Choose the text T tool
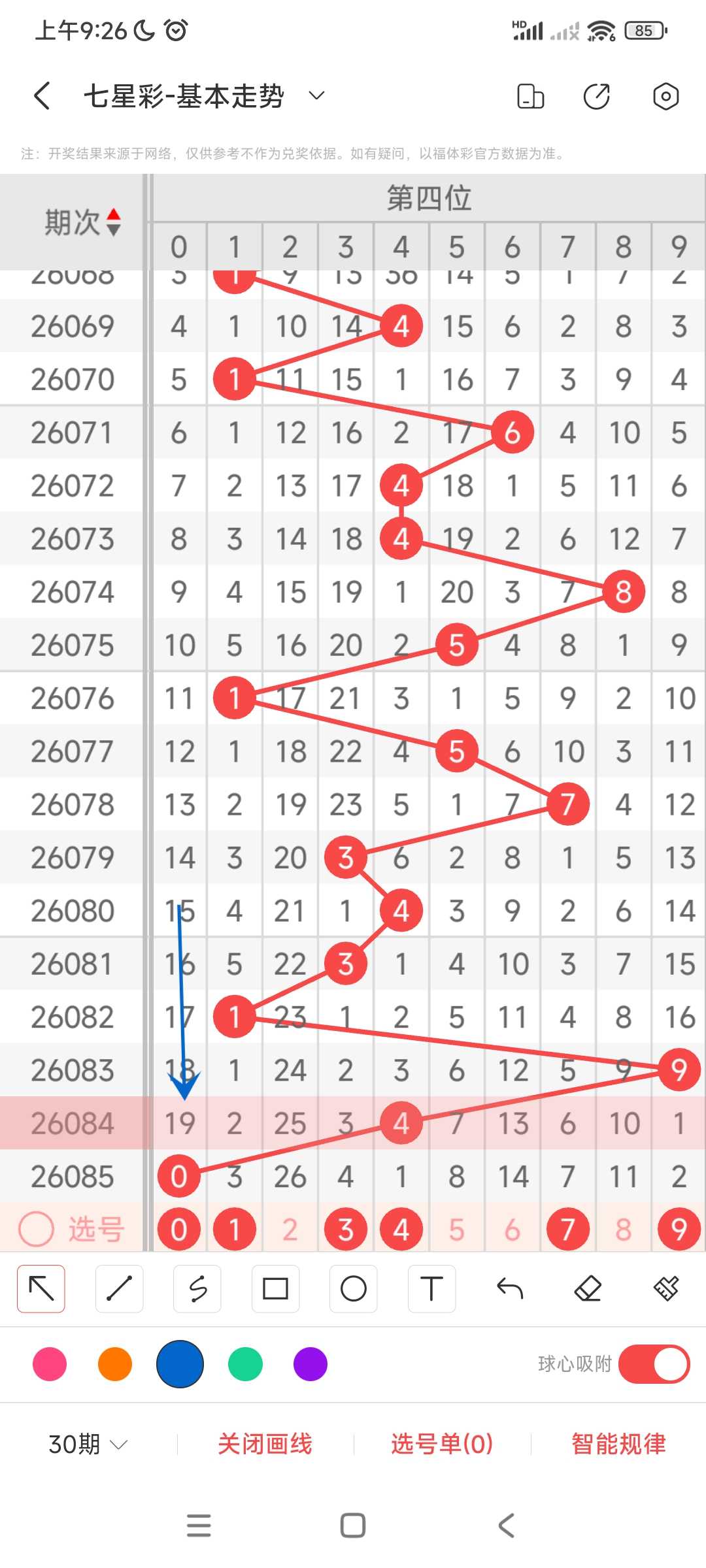 (x=431, y=1288)
